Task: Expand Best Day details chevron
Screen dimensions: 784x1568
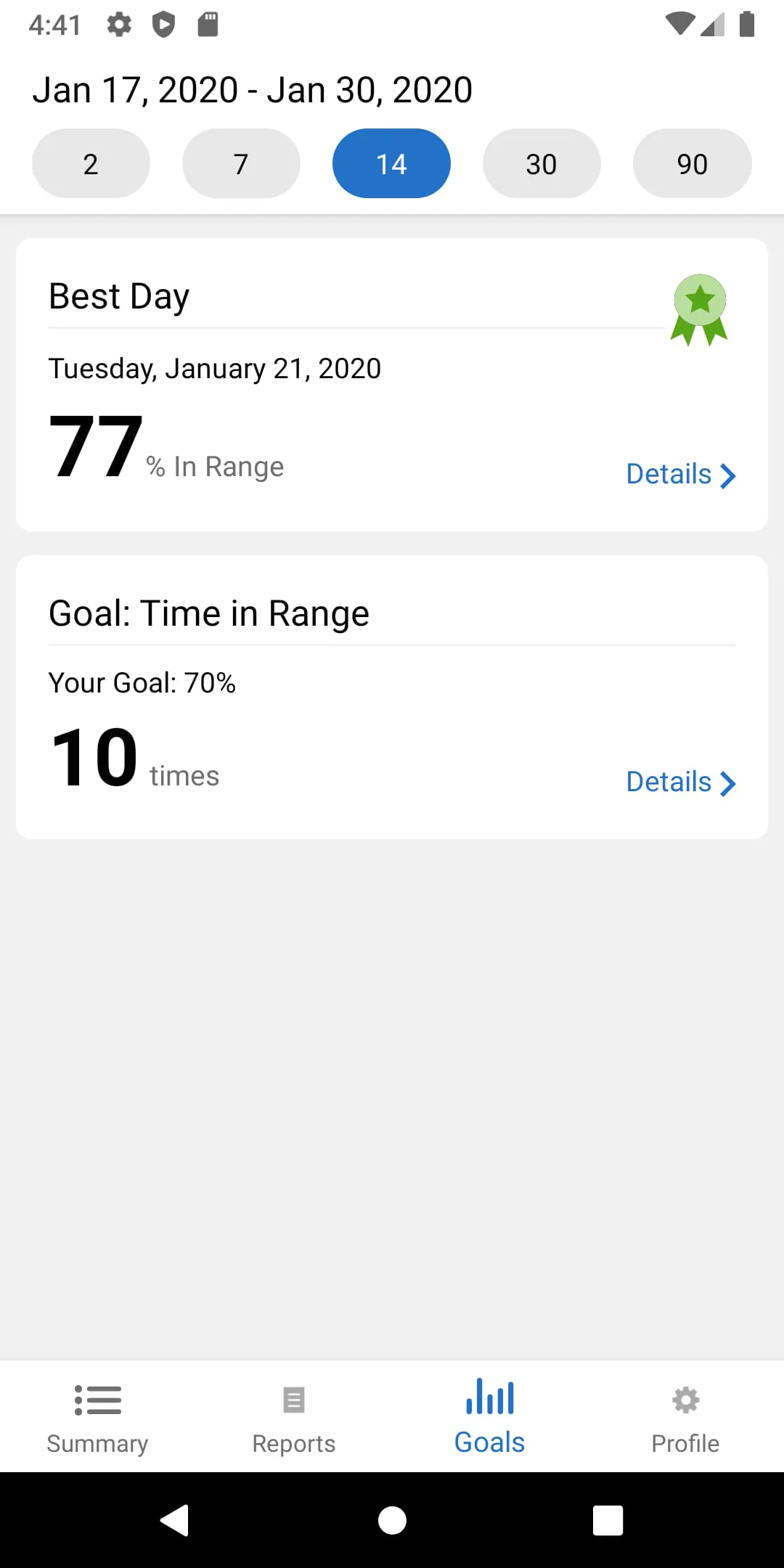Action: coord(728,475)
